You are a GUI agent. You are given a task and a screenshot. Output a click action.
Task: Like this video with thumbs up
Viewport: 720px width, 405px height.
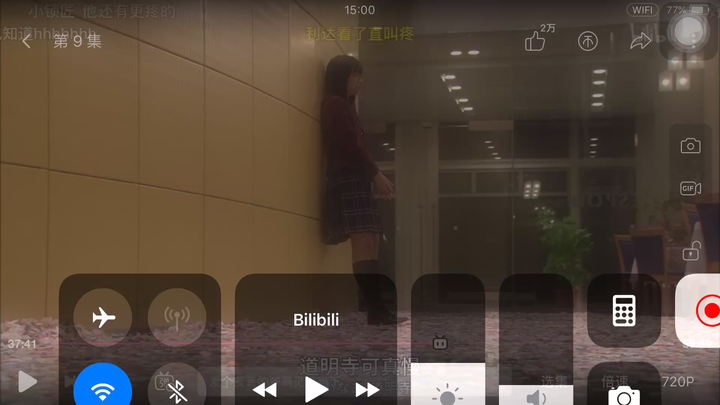coord(536,41)
